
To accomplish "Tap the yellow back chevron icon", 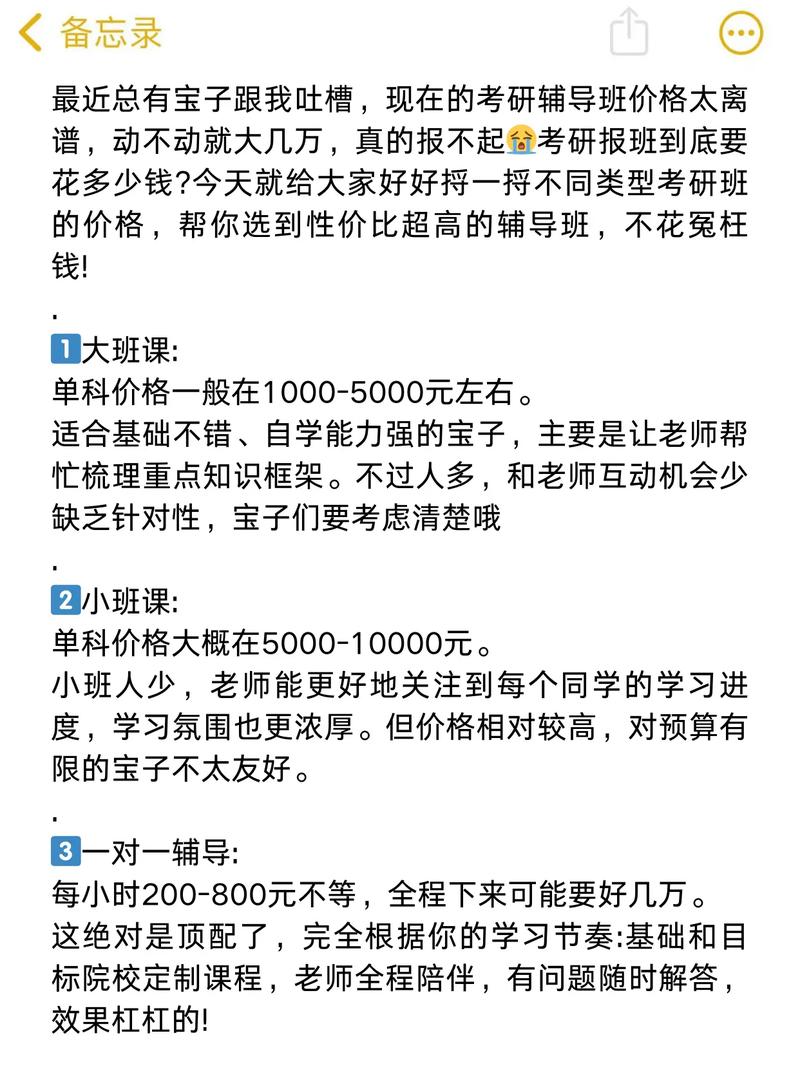I will pos(30,33).
